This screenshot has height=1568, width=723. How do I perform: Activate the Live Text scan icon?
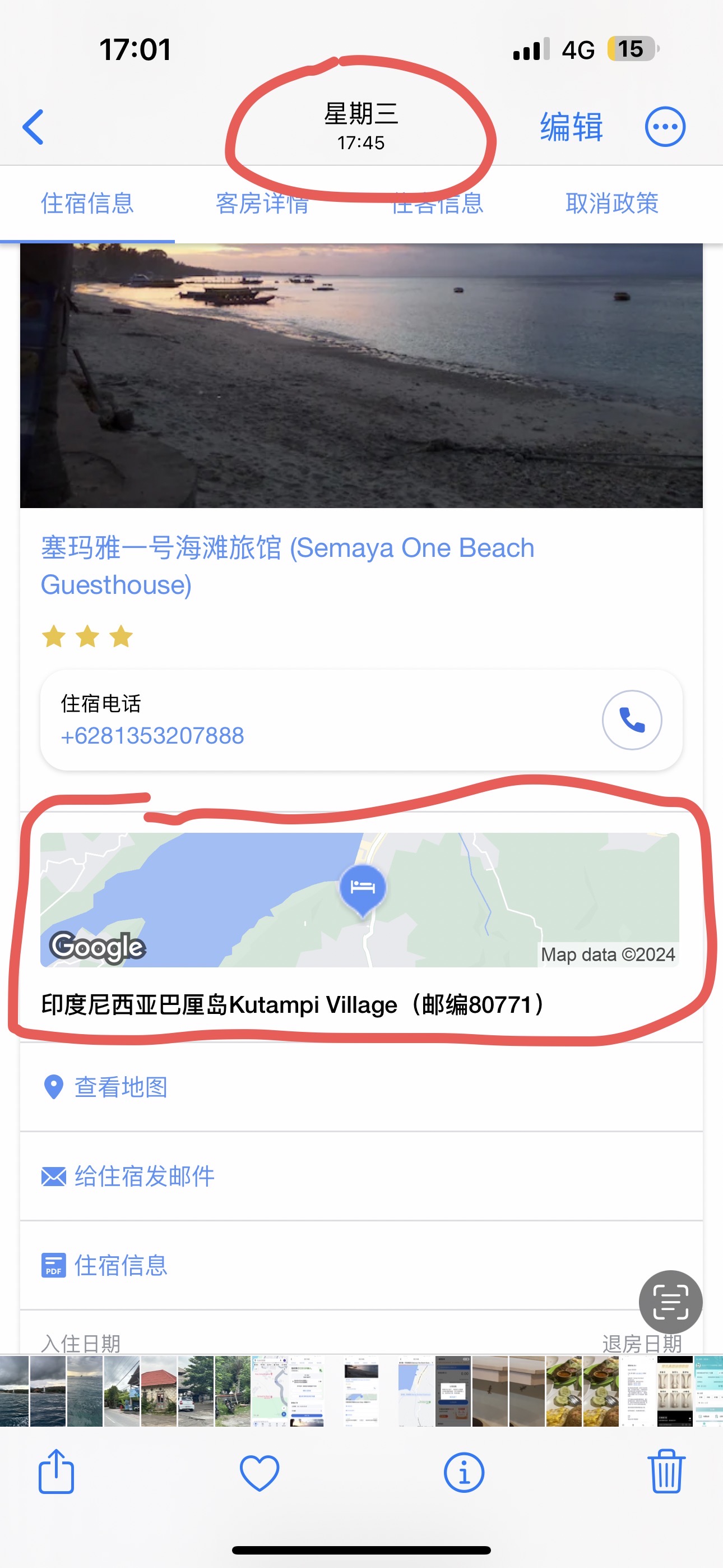tap(670, 1302)
